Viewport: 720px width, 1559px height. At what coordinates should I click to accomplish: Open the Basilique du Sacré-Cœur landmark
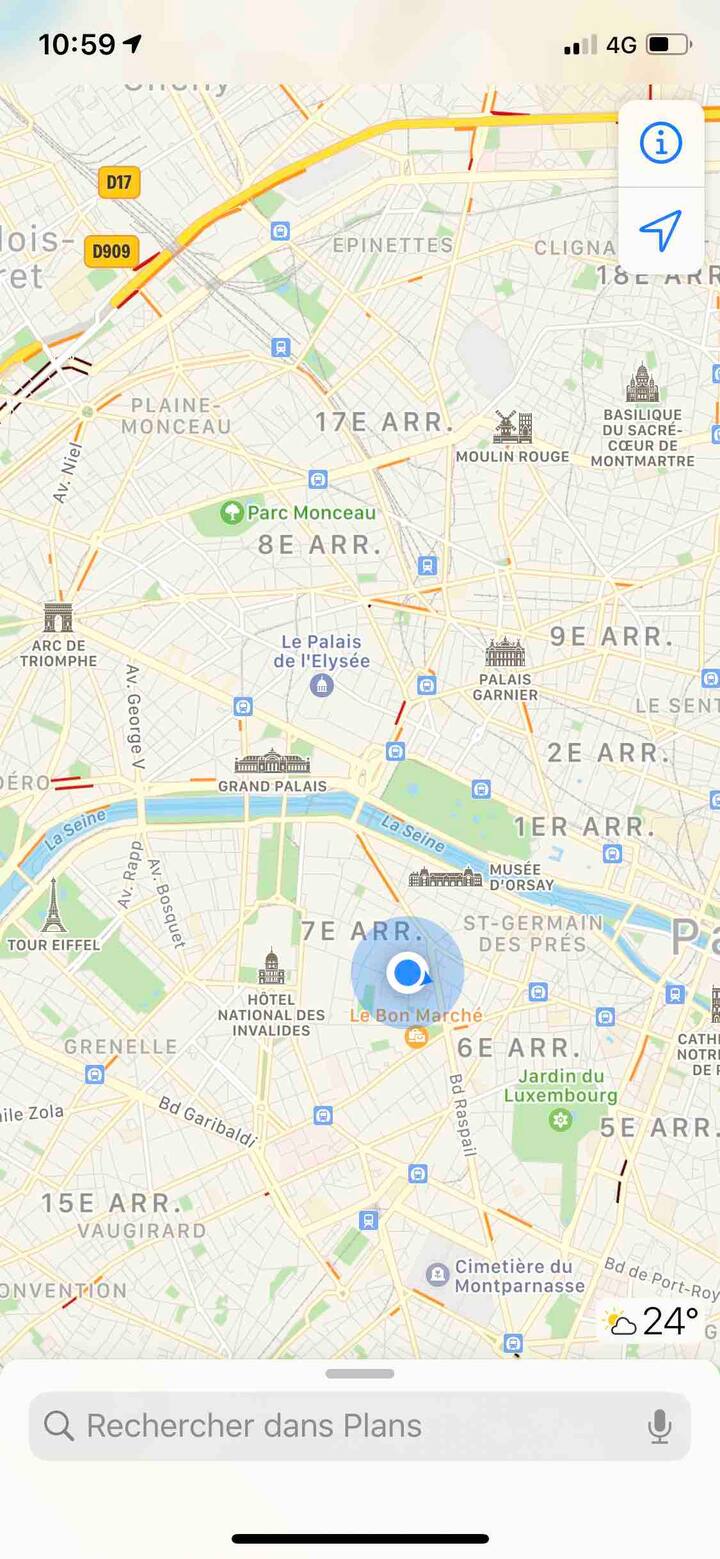pos(642,385)
